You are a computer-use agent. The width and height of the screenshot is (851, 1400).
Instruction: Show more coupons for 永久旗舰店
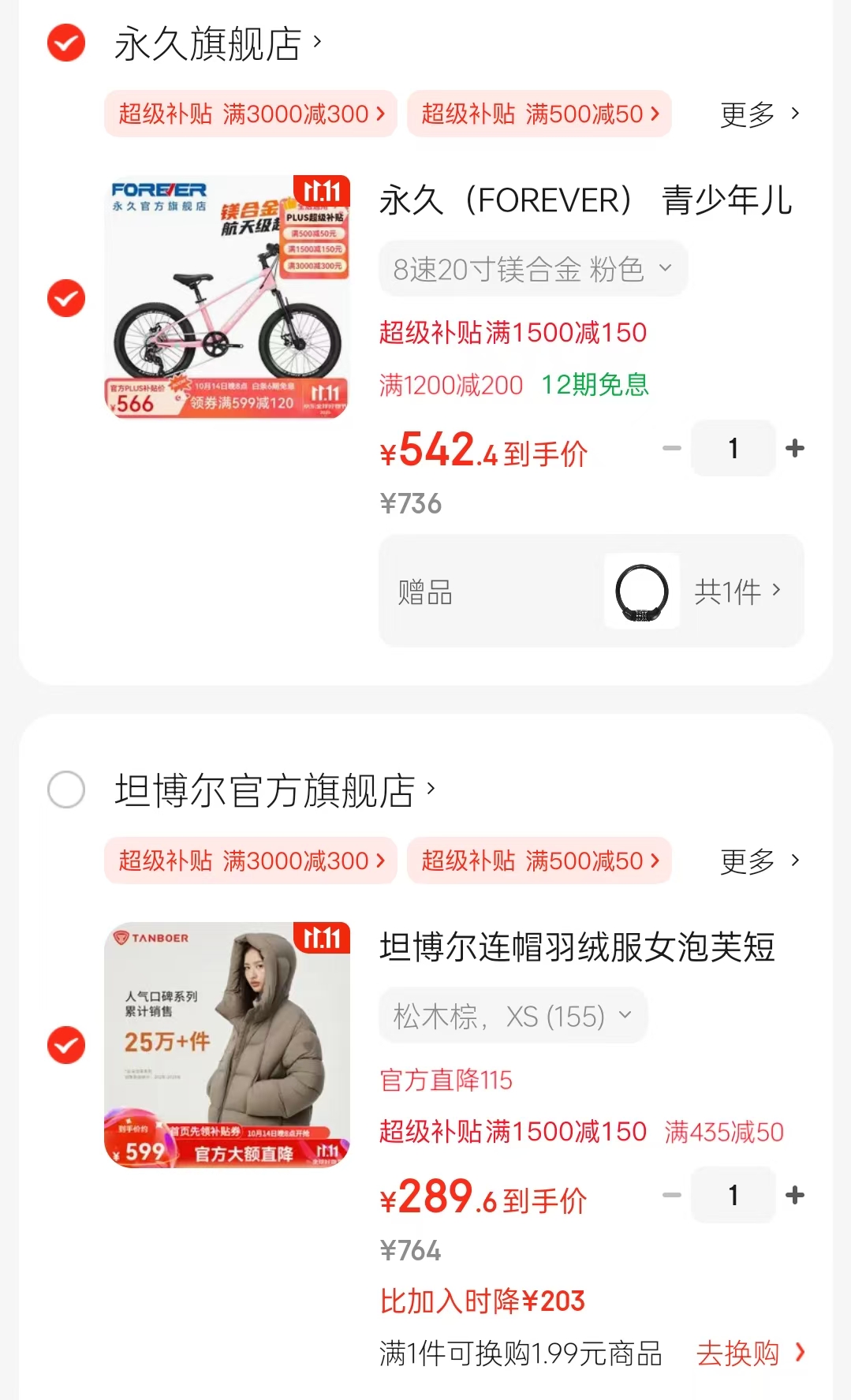tap(759, 114)
